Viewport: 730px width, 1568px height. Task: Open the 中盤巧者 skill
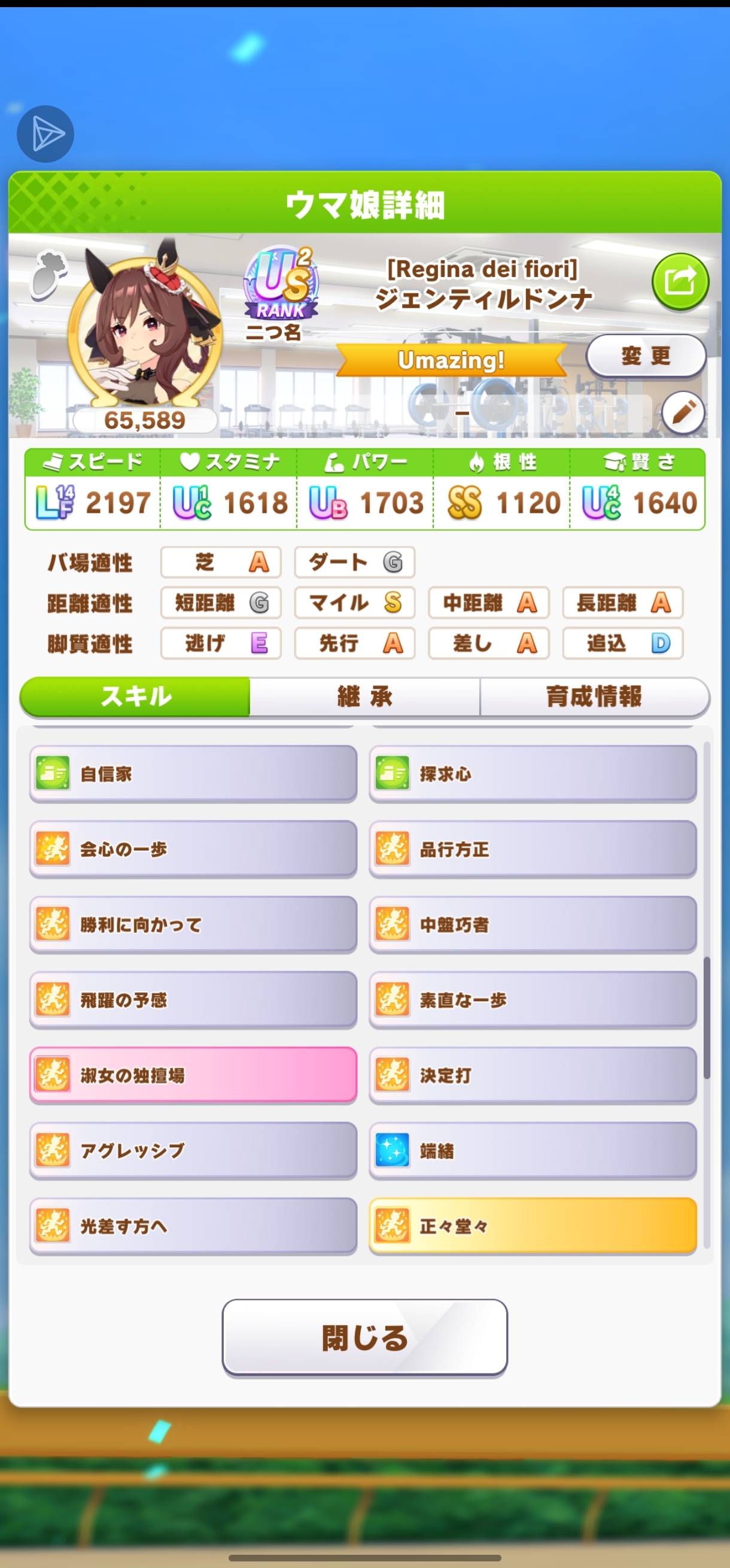click(533, 925)
